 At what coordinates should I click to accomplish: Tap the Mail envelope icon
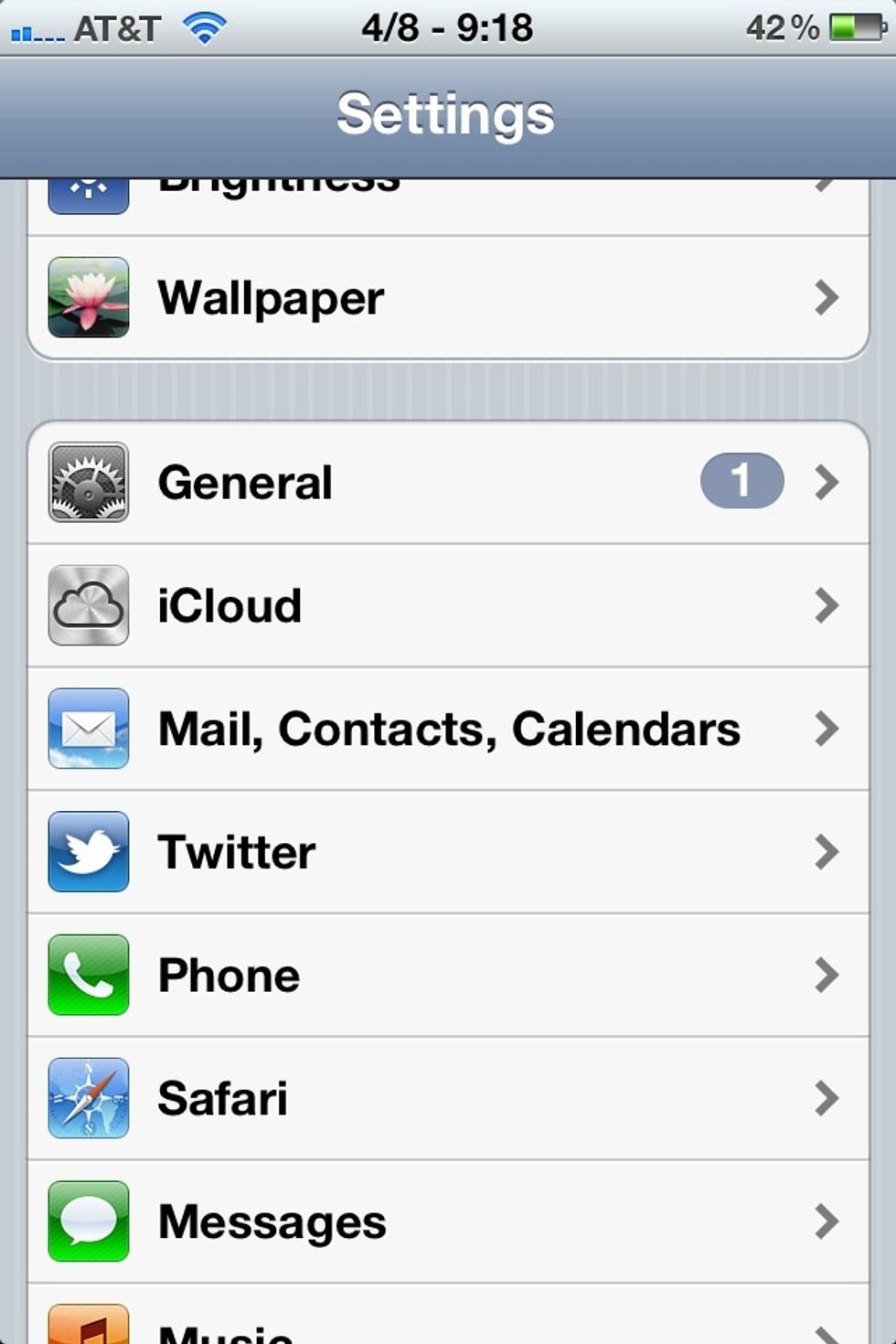click(88, 729)
